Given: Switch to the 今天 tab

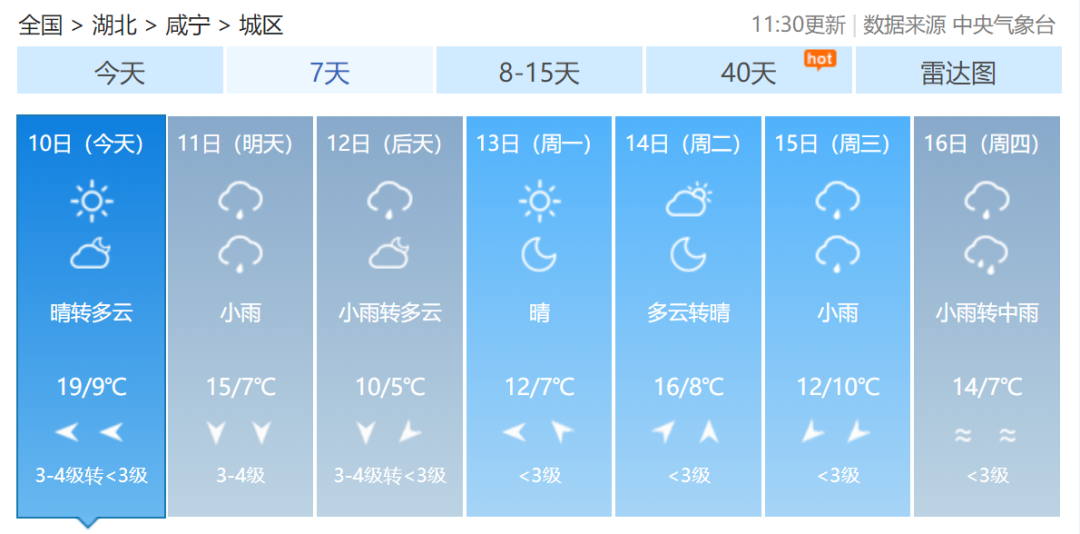Looking at the screenshot, I should coord(120,72).
